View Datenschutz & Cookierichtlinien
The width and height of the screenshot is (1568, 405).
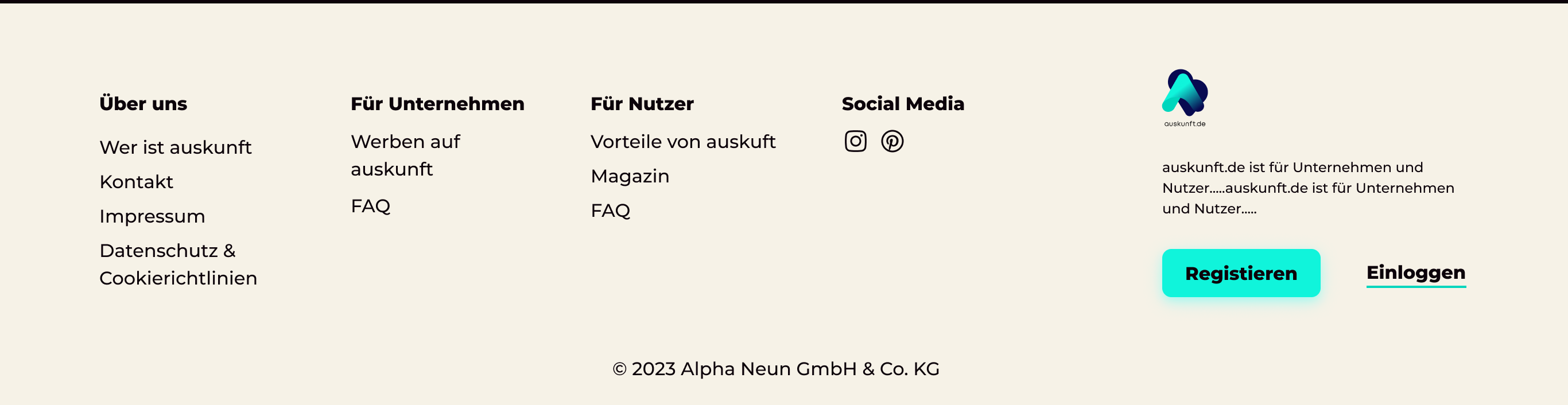[x=178, y=264]
